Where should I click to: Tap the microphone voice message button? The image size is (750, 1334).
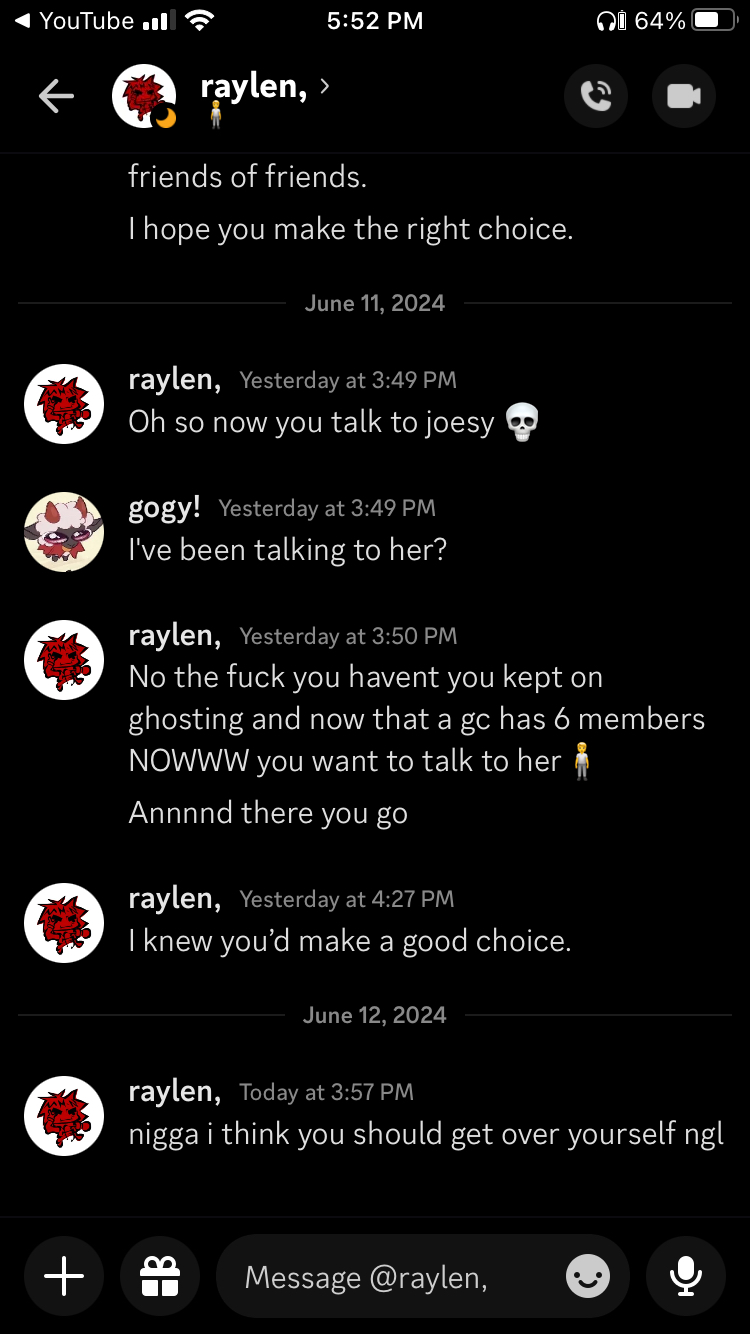point(685,1276)
